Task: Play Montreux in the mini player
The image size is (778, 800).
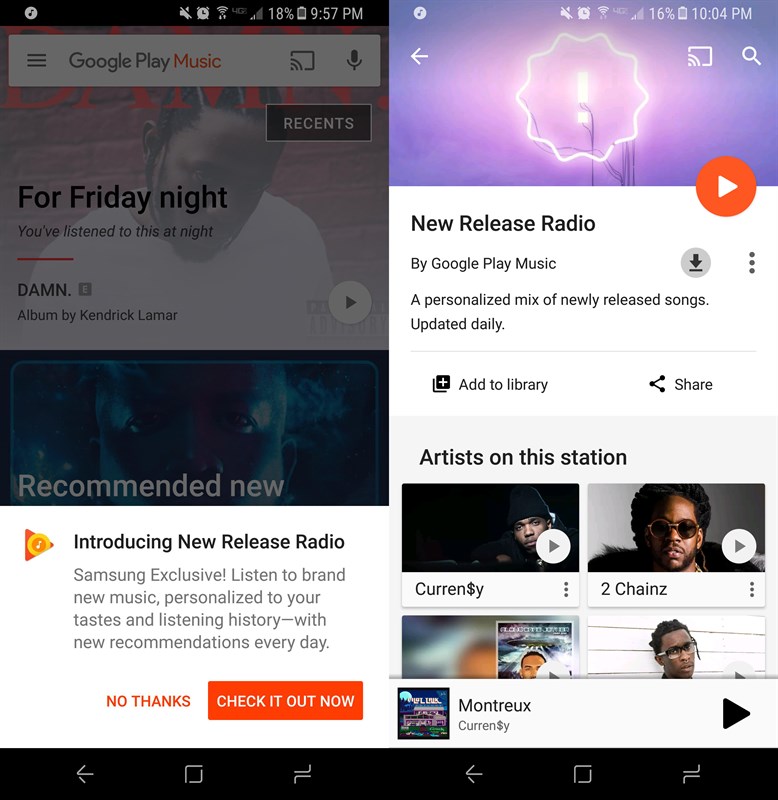Action: point(736,713)
